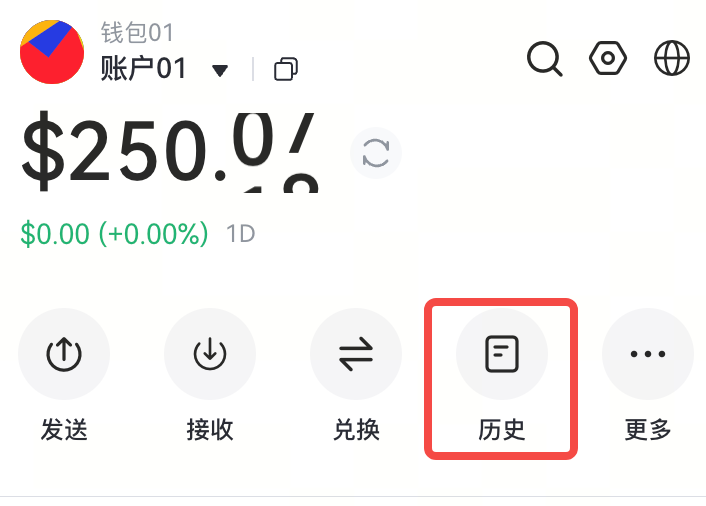Screen dimensions: 706x506
Task: Open the search magnifier
Action: [544, 59]
